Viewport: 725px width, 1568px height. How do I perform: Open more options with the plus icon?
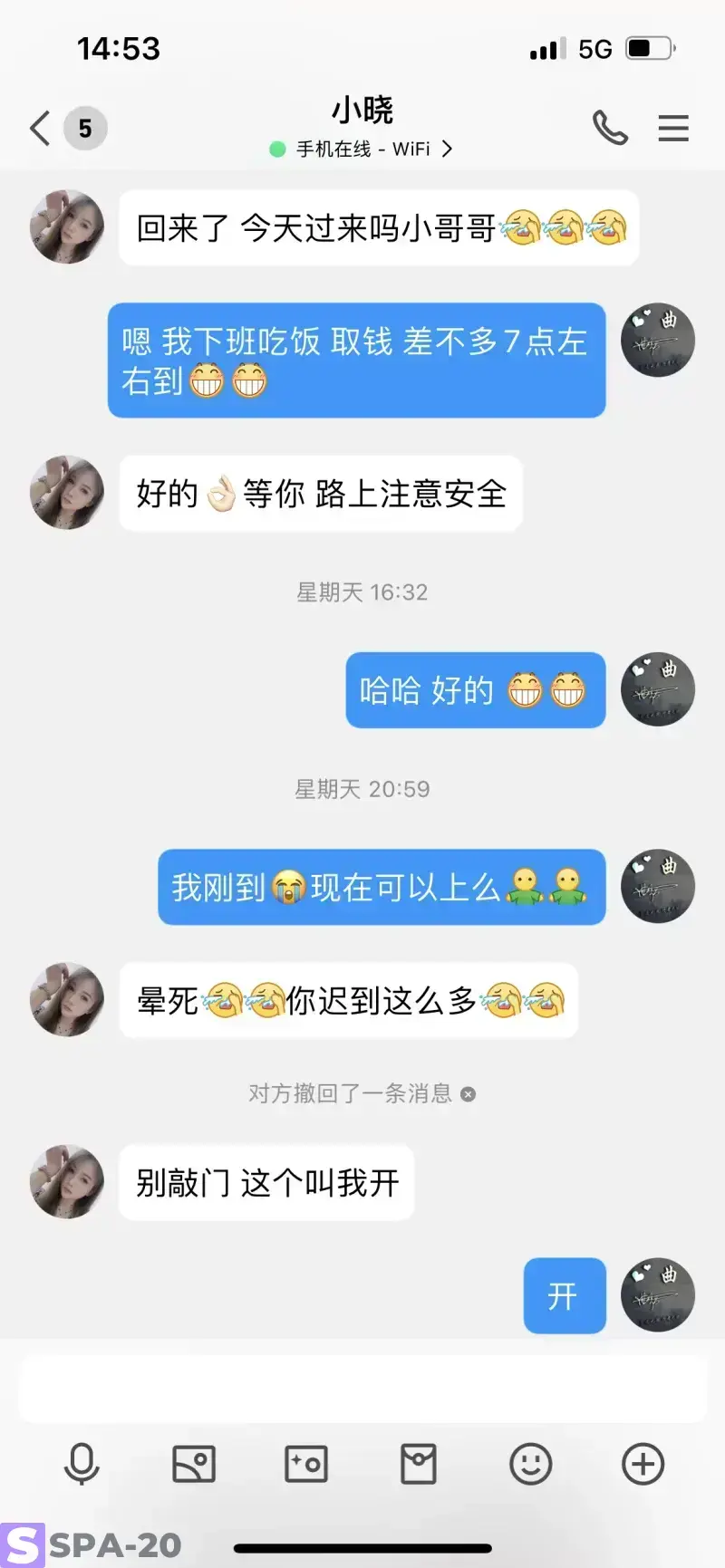[643, 1464]
